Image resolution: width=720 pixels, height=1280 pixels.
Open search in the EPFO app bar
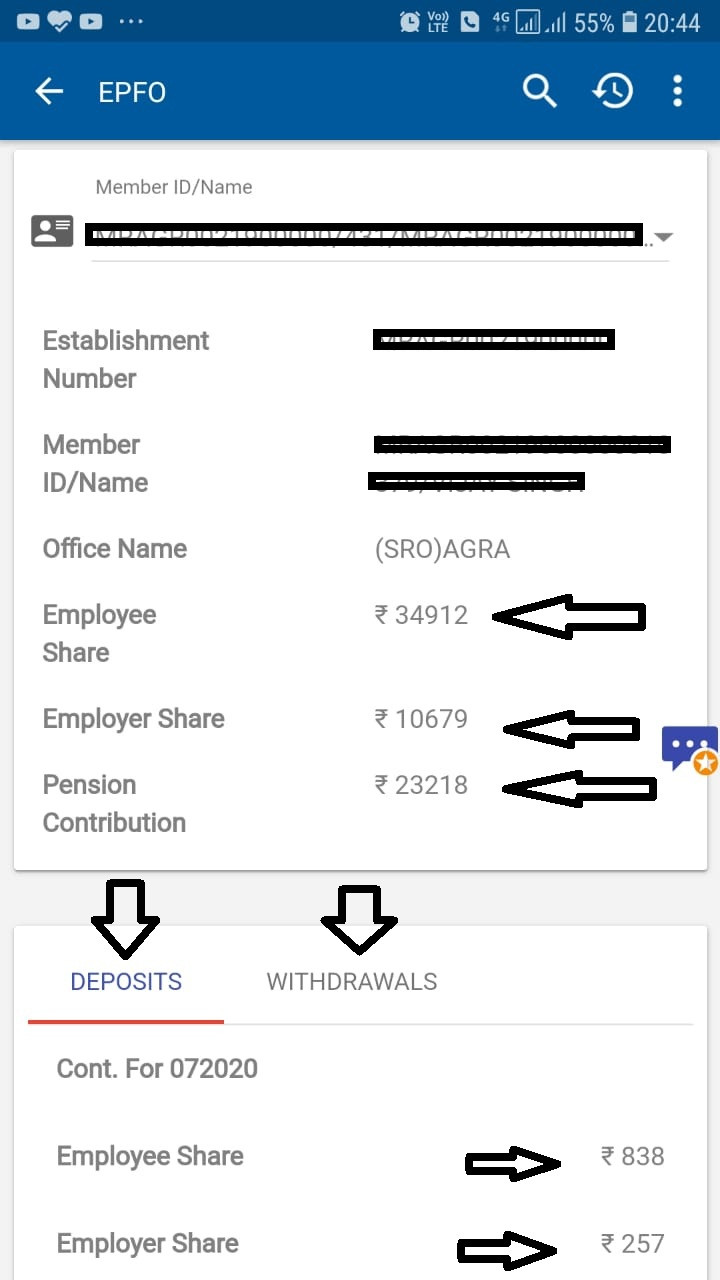[539, 91]
